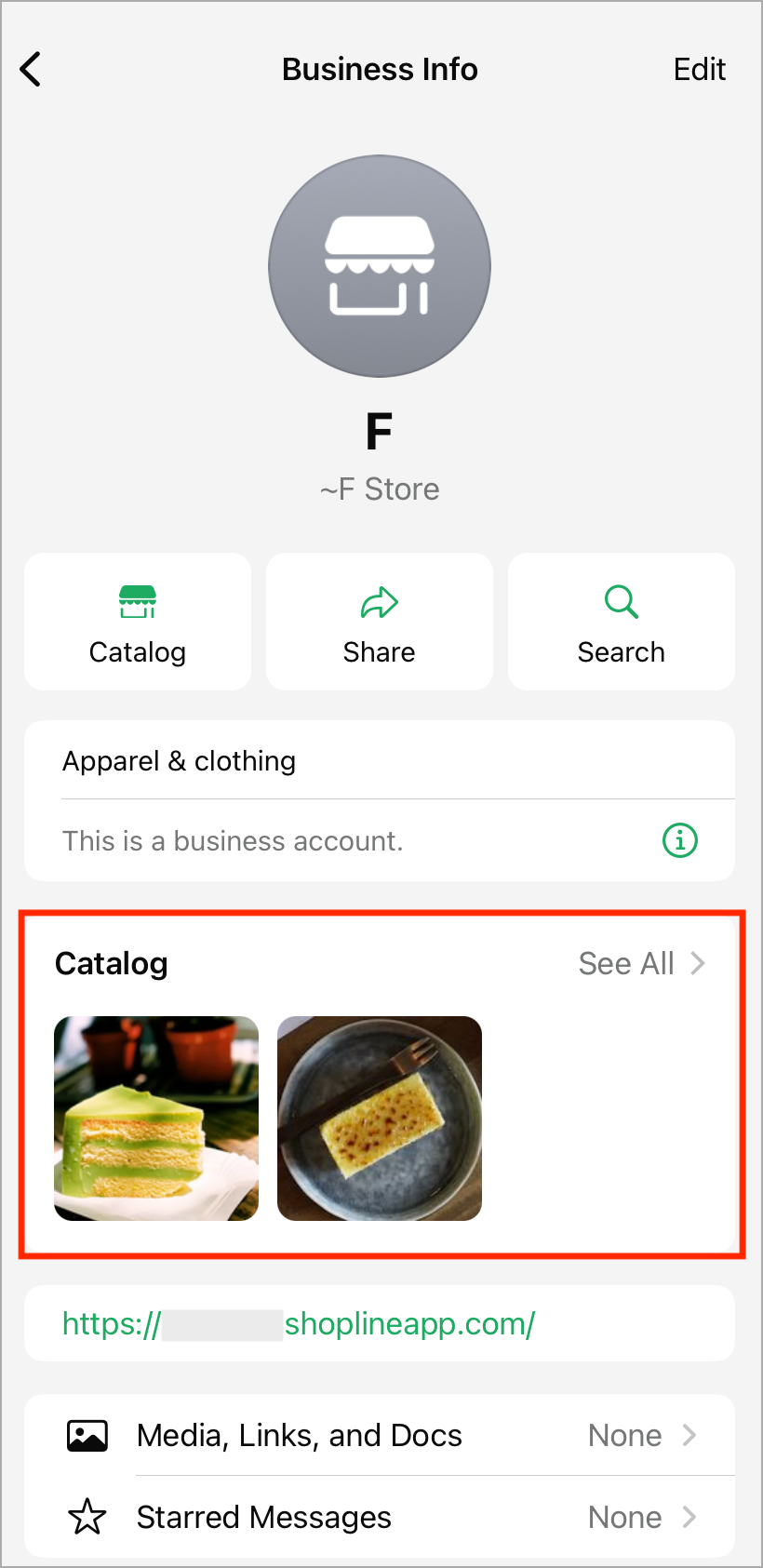See All catalog items

[641, 963]
